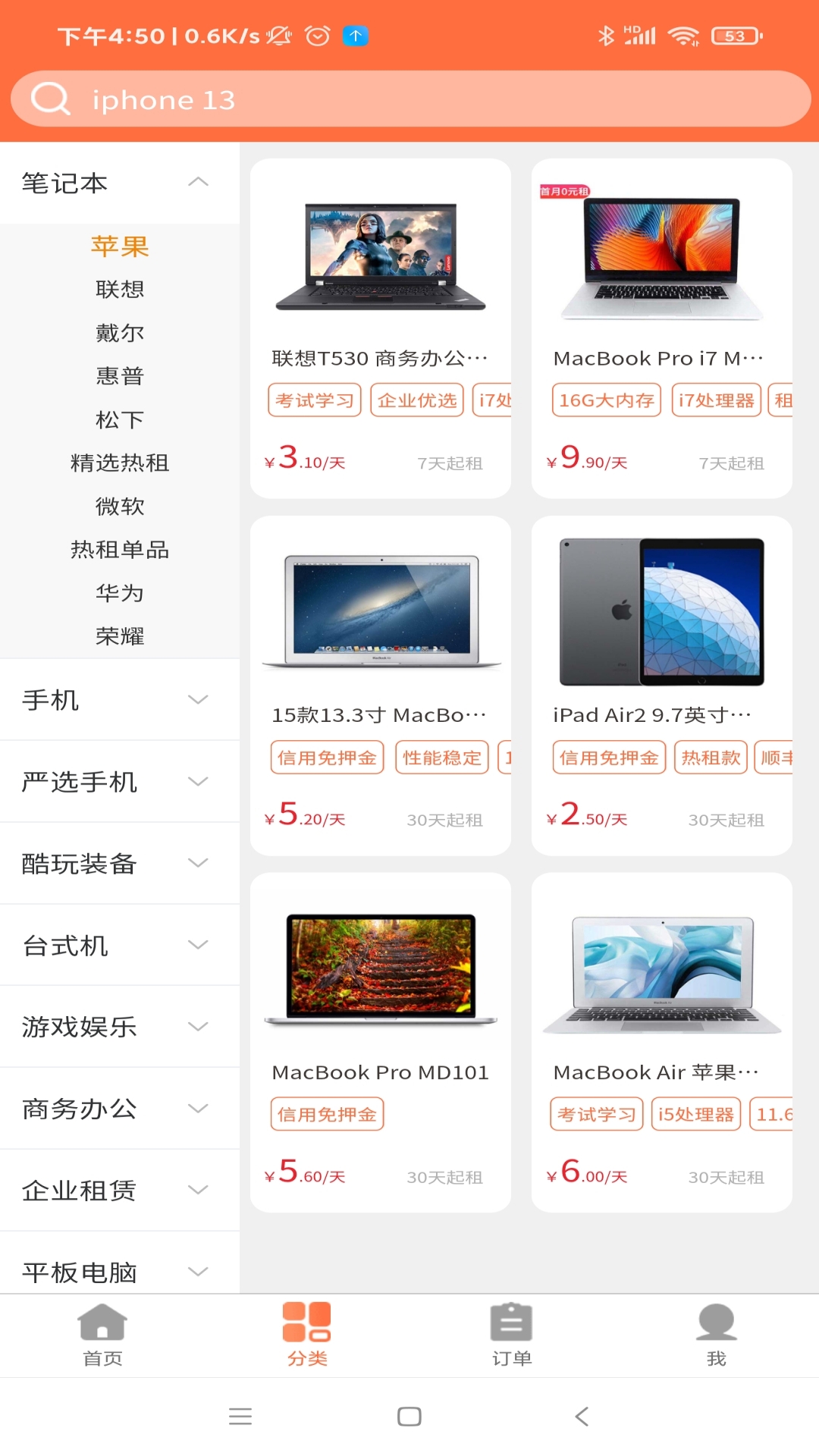Tap the 信用免押金 tag on MacBook Pro MD101
This screenshot has height=1456, width=819.
coord(327,1114)
